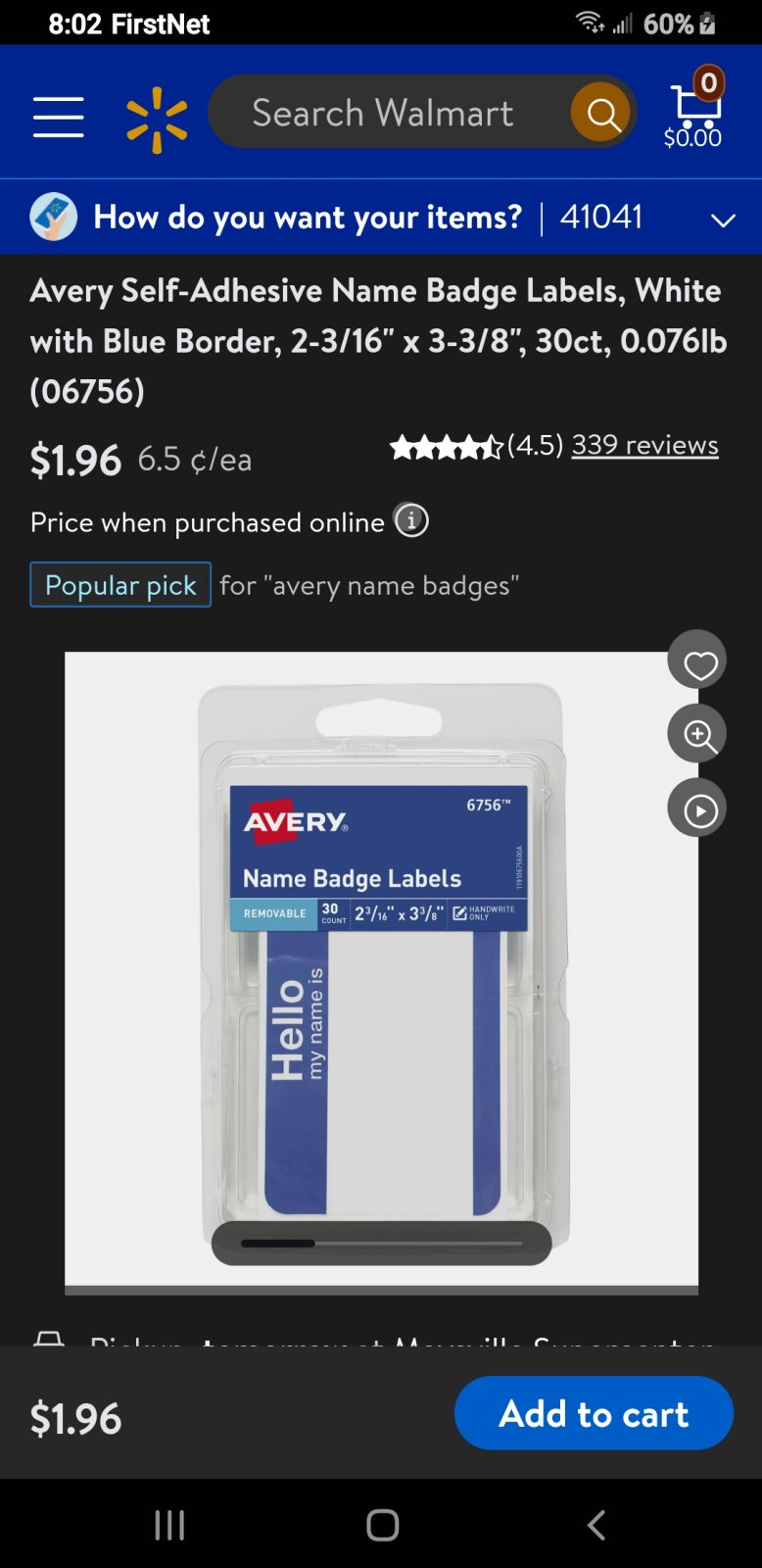The width and height of the screenshot is (762, 1568).
Task: Play the product video
Action: pyautogui.click(x=697, y=808)
